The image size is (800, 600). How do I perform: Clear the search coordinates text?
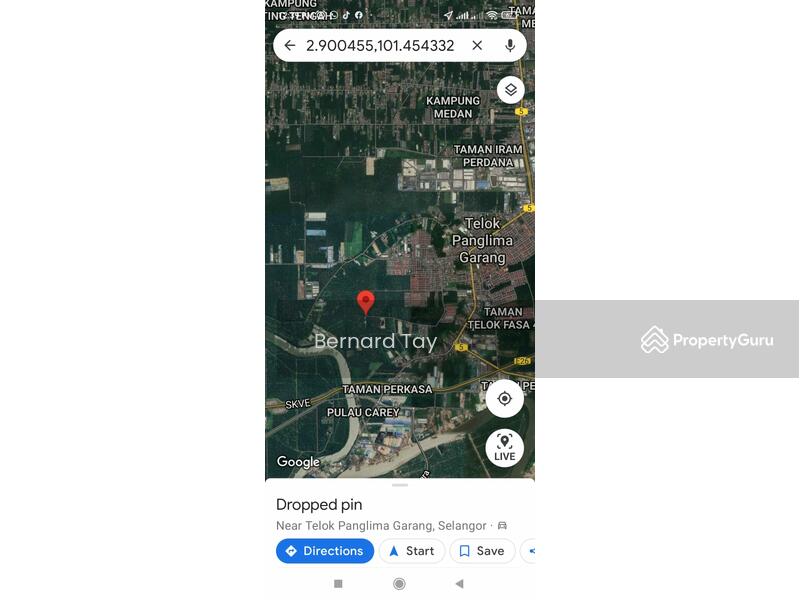477,45
